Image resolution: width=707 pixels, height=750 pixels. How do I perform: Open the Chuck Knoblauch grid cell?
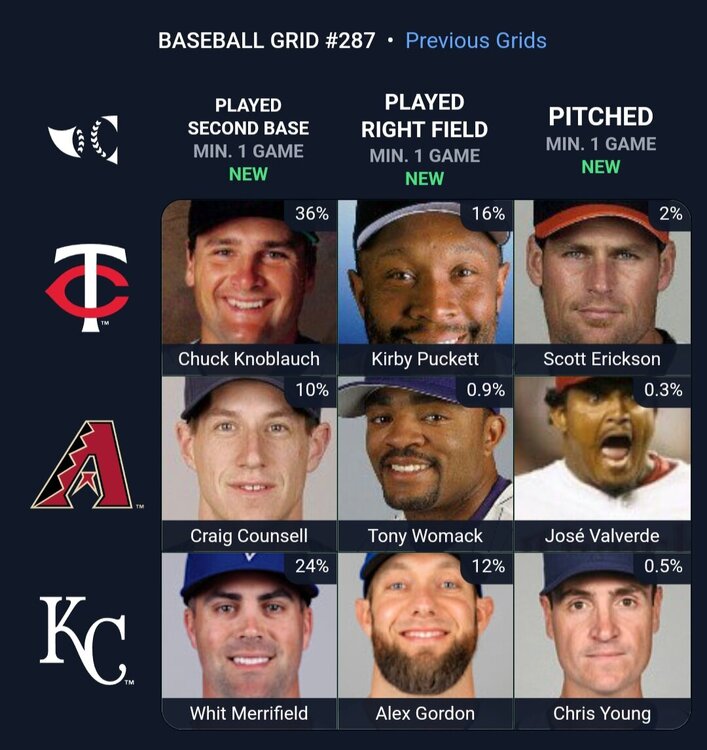click(249, 287)
